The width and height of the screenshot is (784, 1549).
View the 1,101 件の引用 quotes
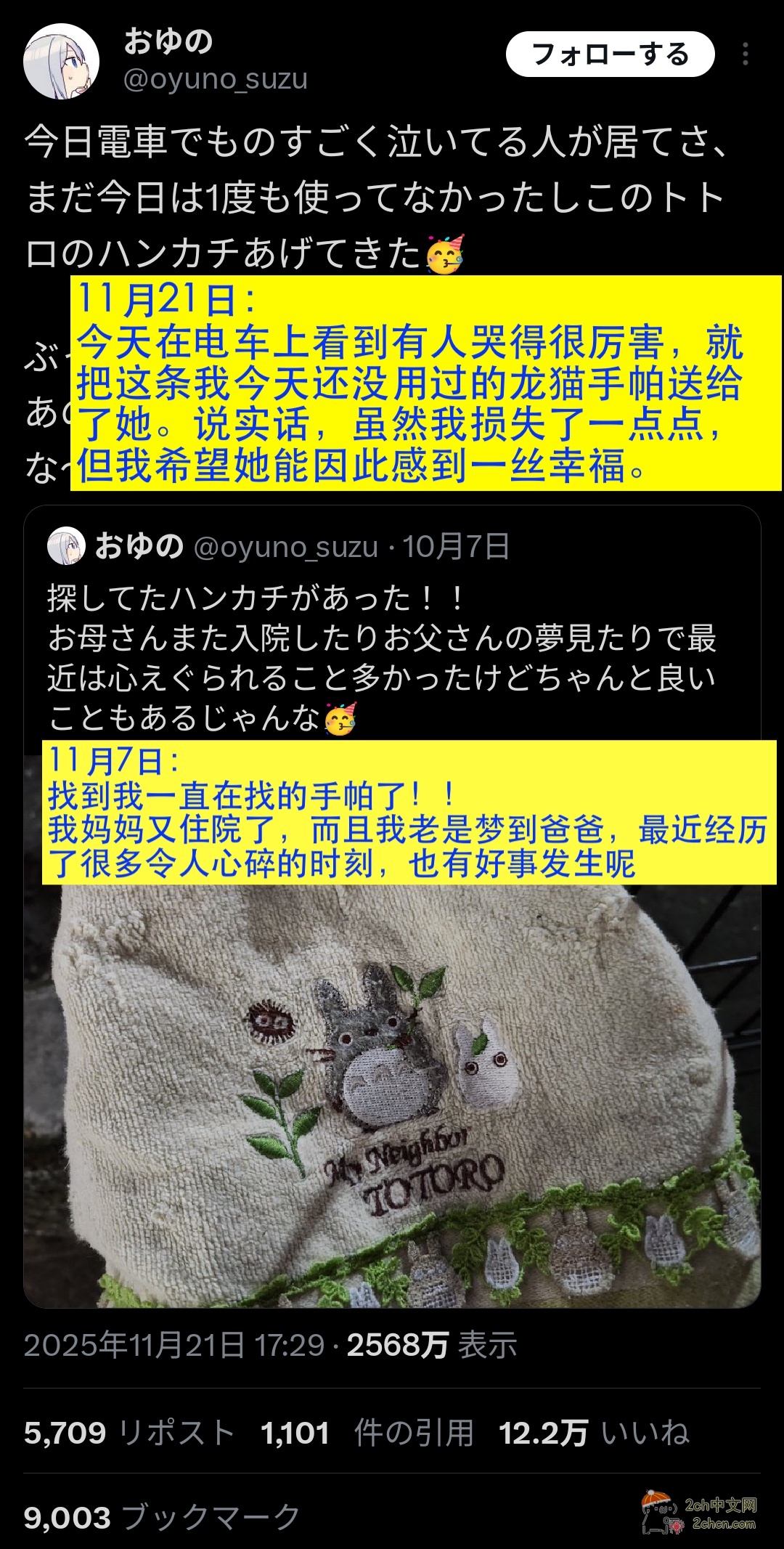(x=367, y=1433)
